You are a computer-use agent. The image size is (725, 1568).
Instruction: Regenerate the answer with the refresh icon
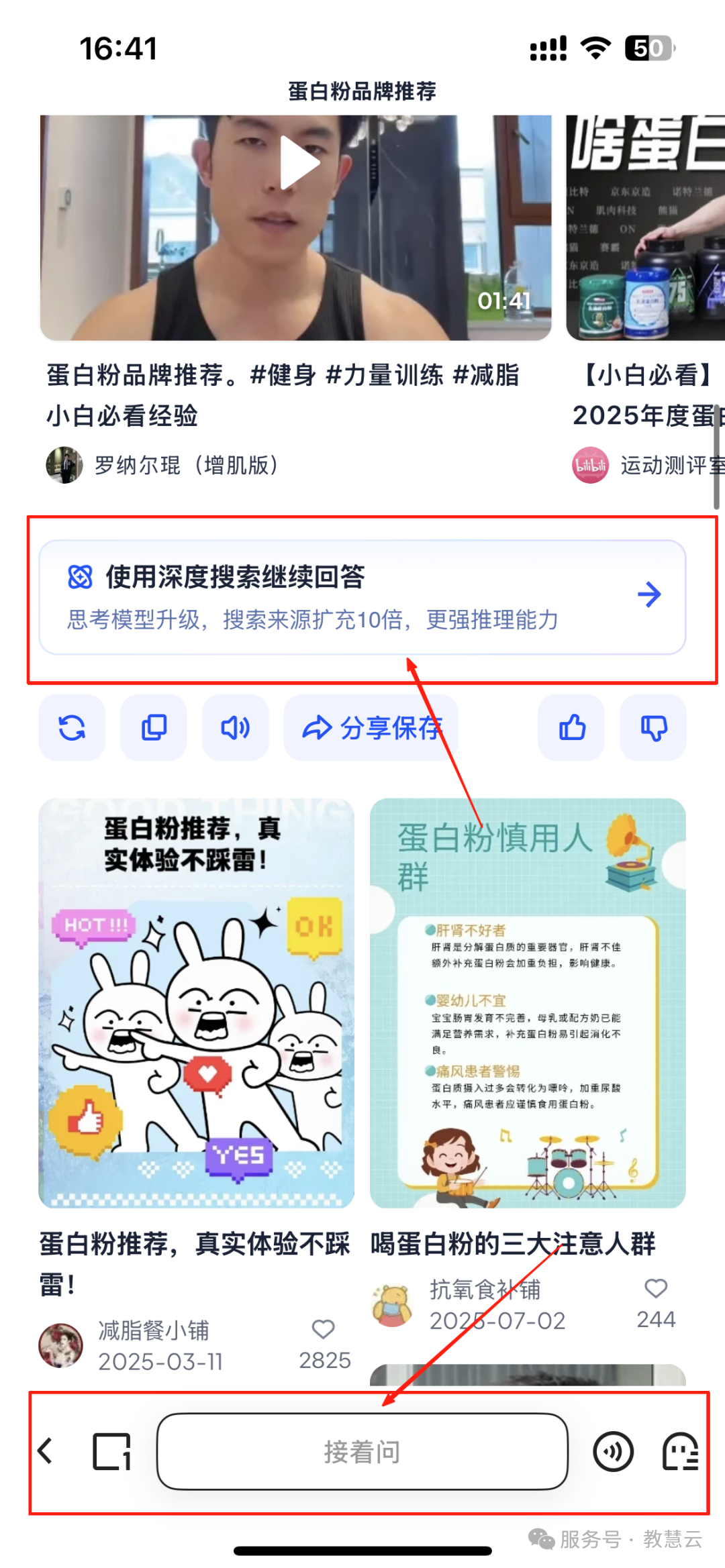[x=72, y=728]
